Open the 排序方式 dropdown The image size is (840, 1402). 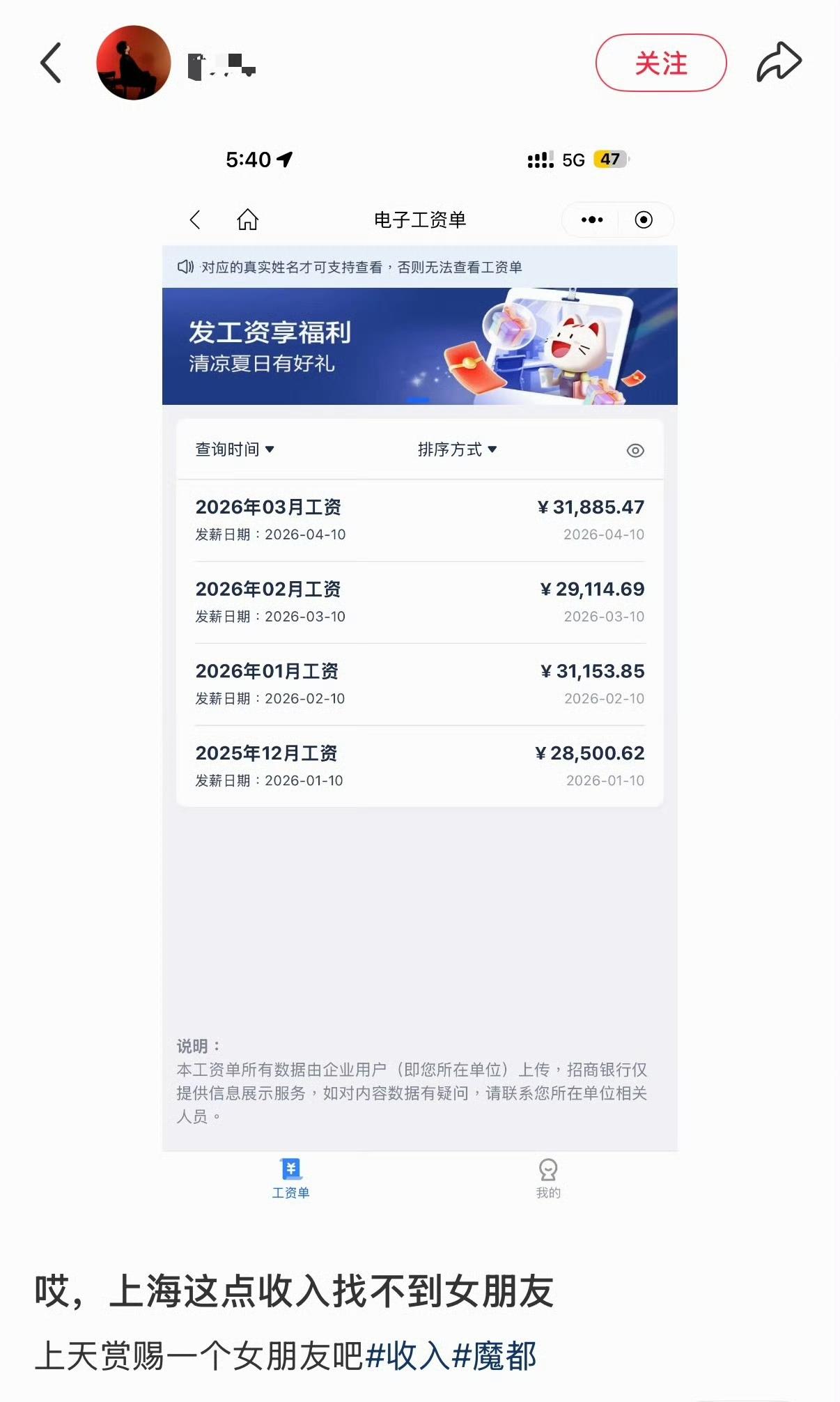[456, 449]
